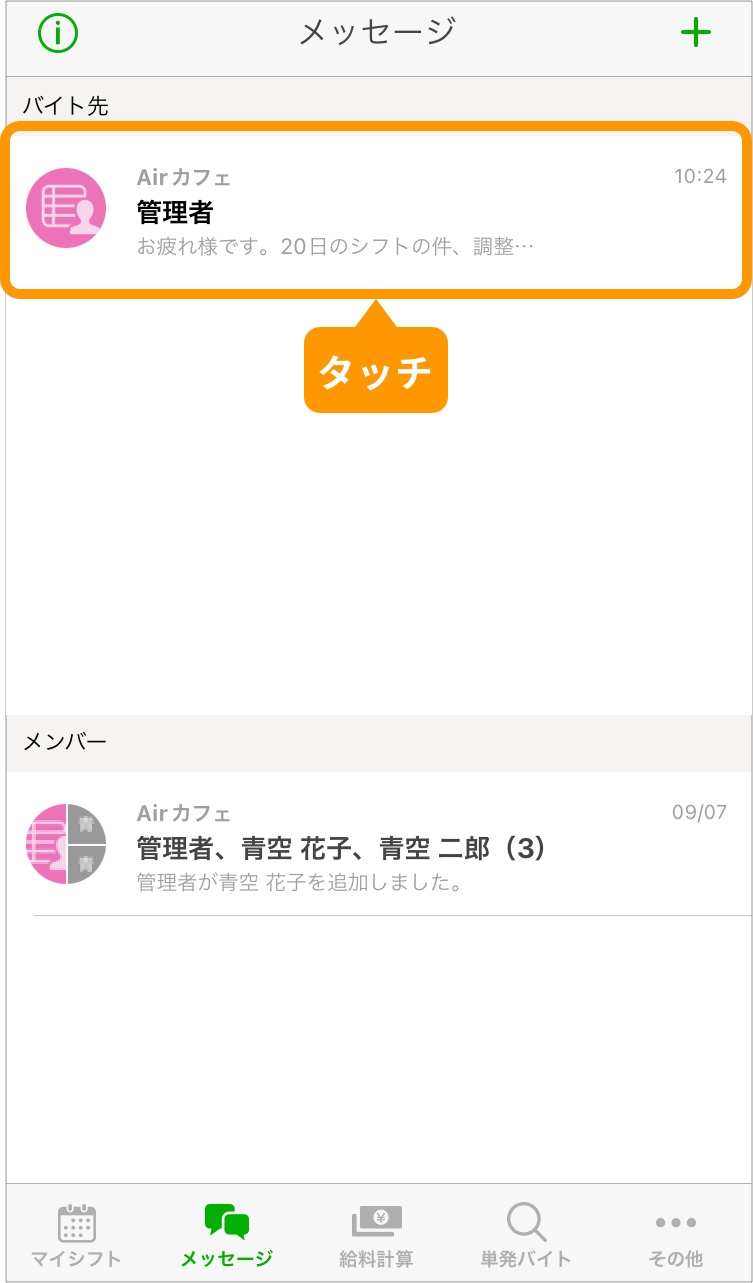Switch to the マイシフト tab
Image resolution: width=753 pixels, height=1283 pixels.
[76, 1235]
